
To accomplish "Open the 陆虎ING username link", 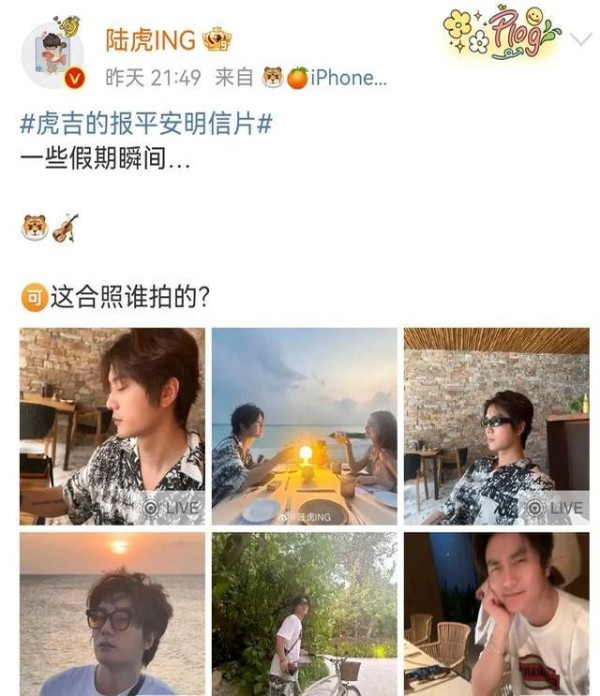I will coord(150,39).
